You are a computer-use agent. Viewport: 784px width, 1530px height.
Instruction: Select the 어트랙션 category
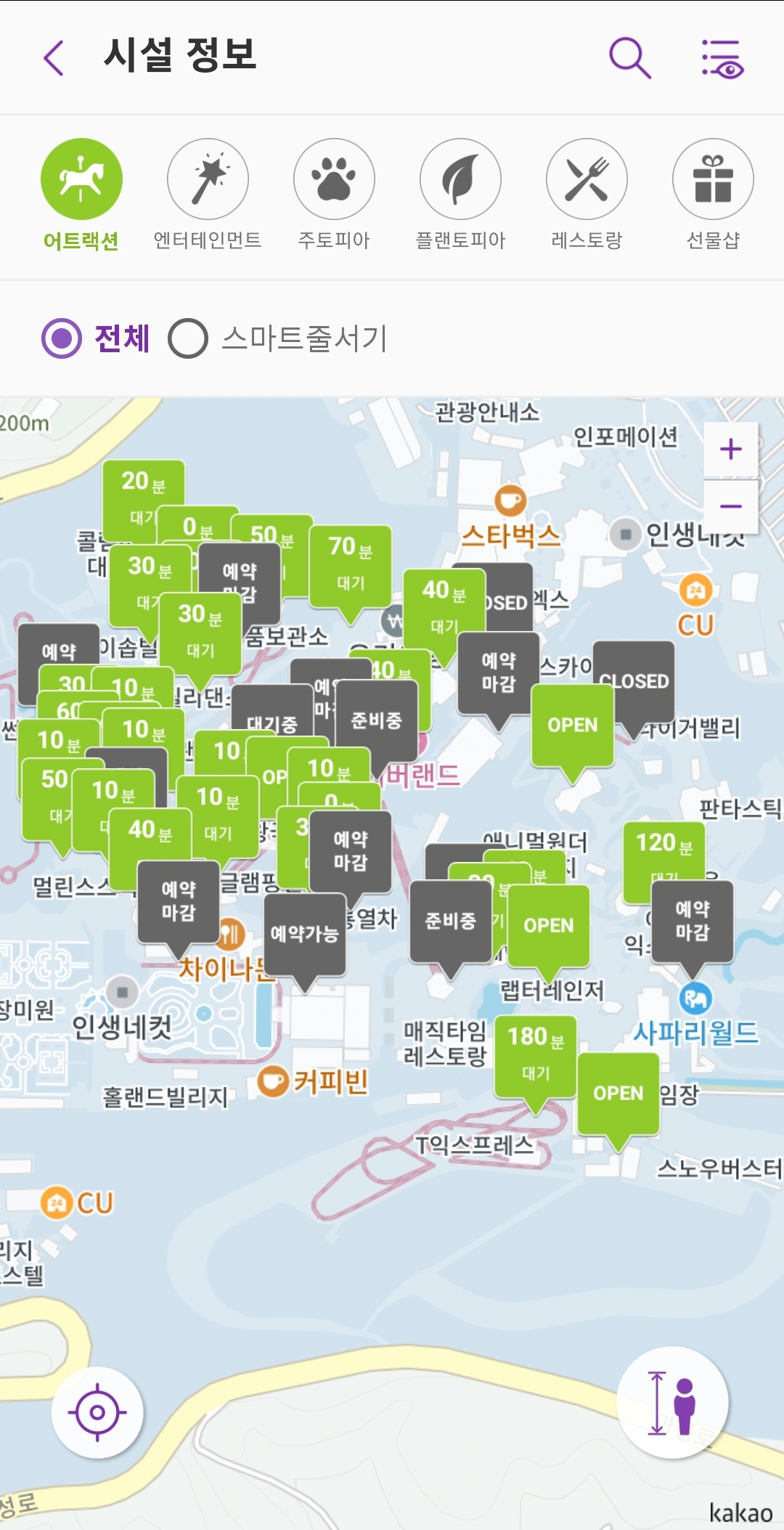81,195
